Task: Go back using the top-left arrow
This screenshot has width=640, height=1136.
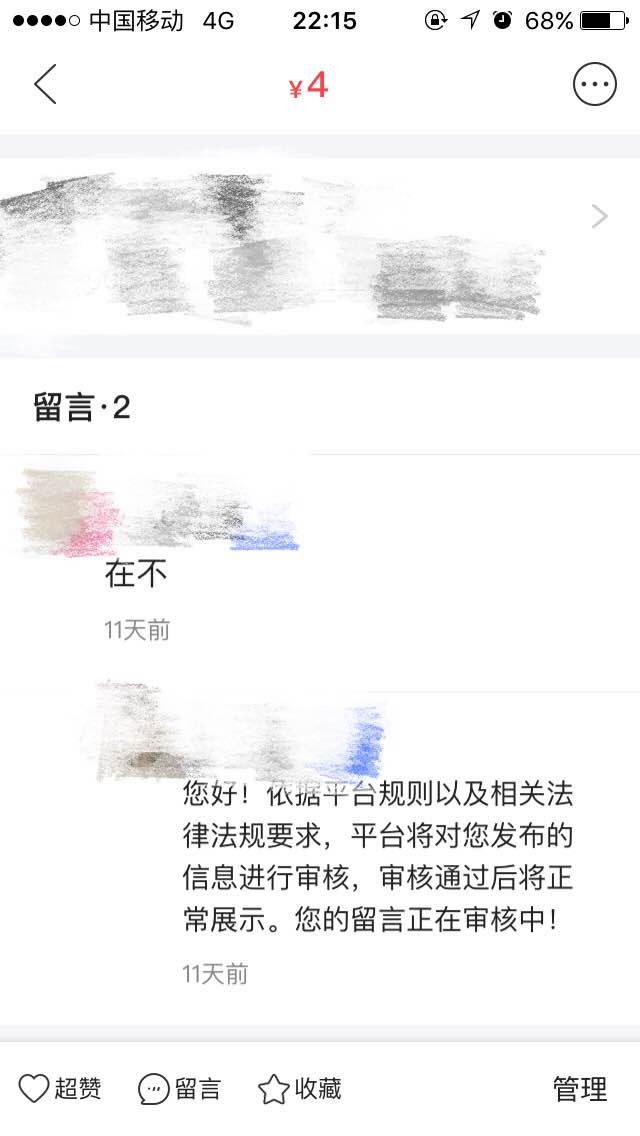Action: [x=45, y=84]
